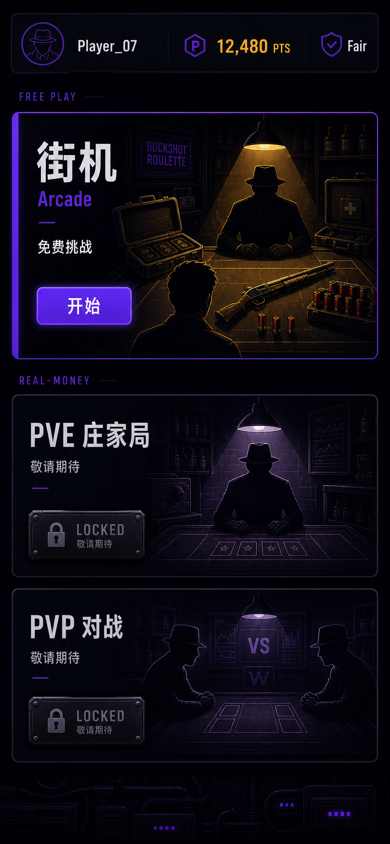Open the 街机 Arcade game card

coord(195,235)
